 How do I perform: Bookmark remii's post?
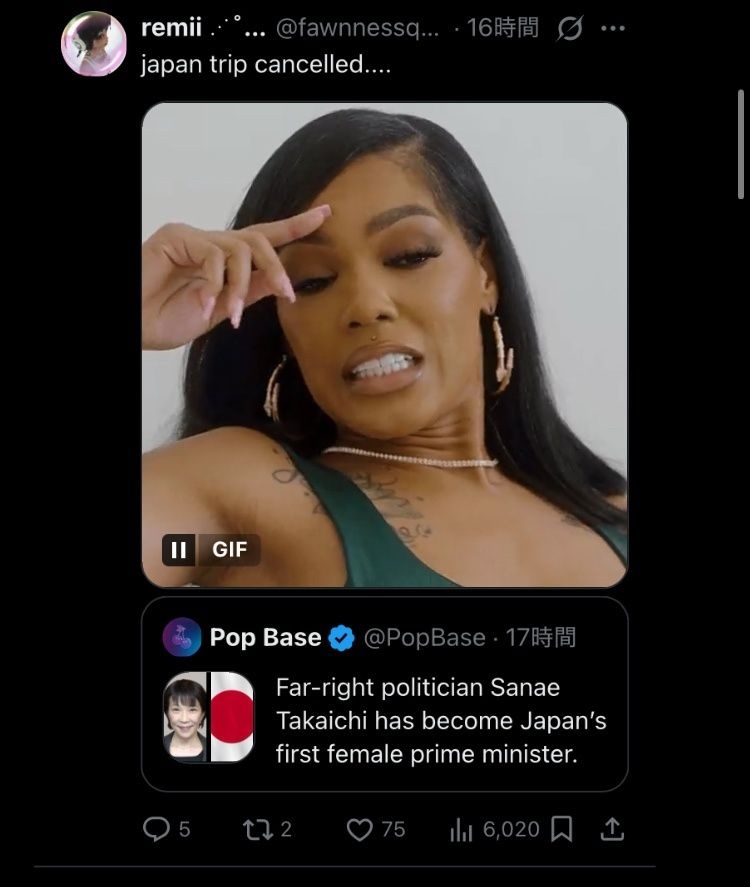pos(562,828)
